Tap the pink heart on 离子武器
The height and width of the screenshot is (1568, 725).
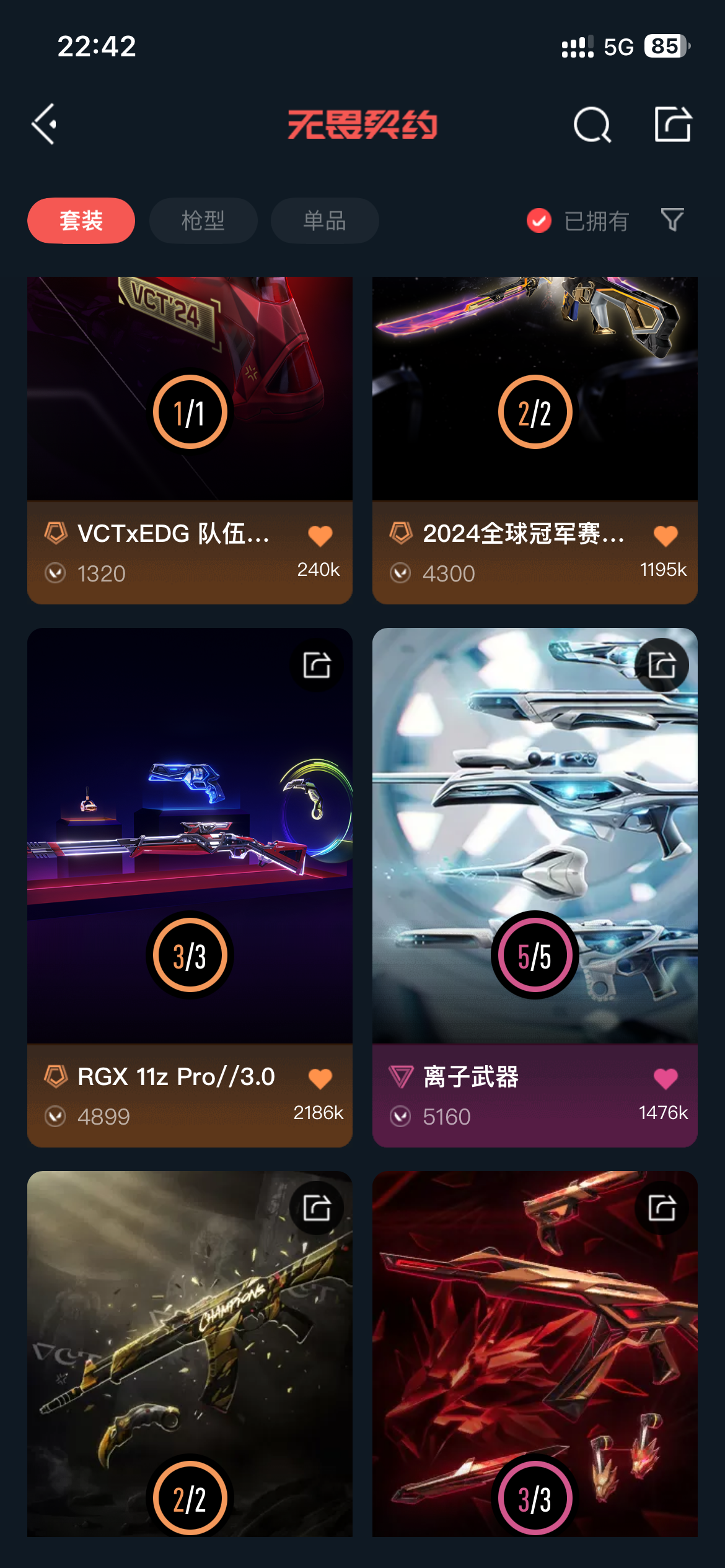[666, 1079]
